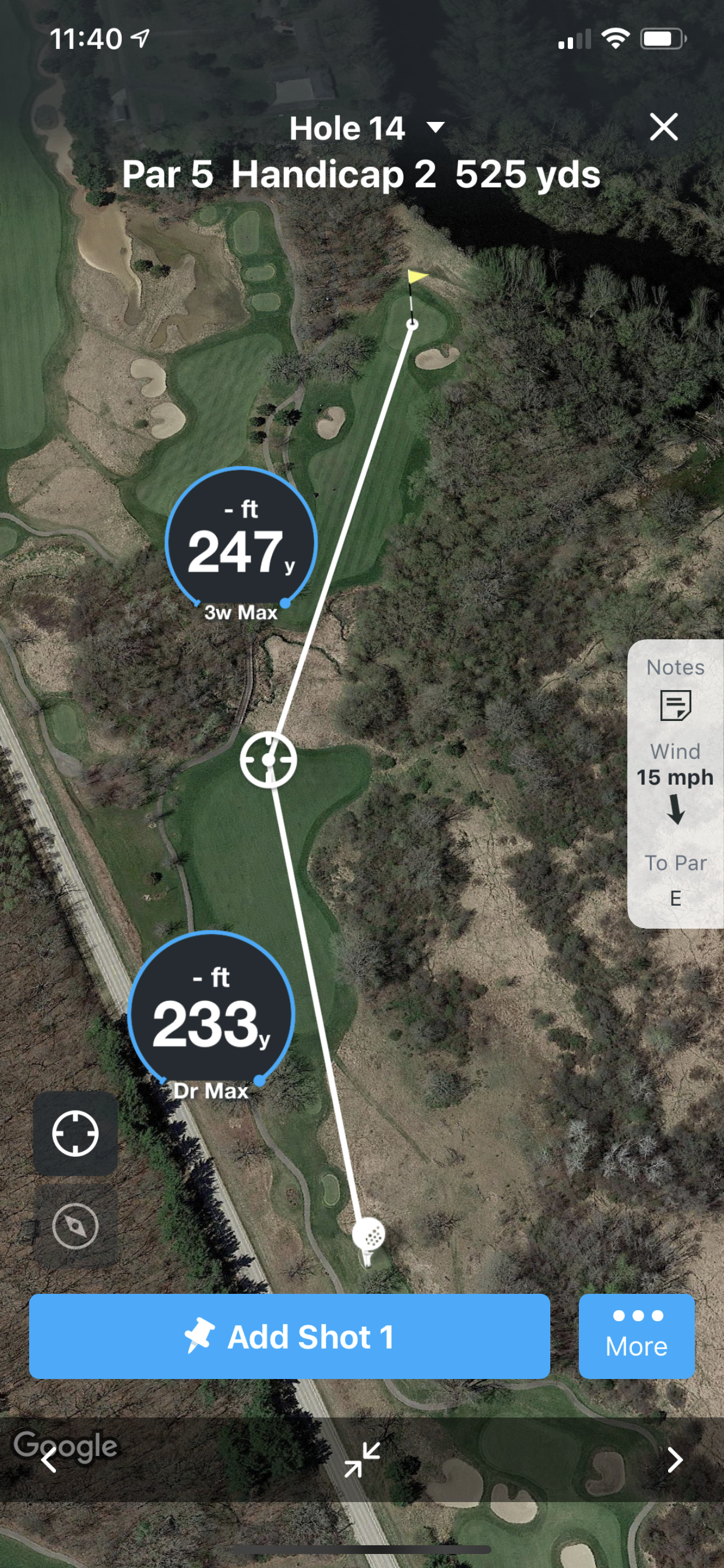
Task: Close the hole map view
Action: pos(663,127)
